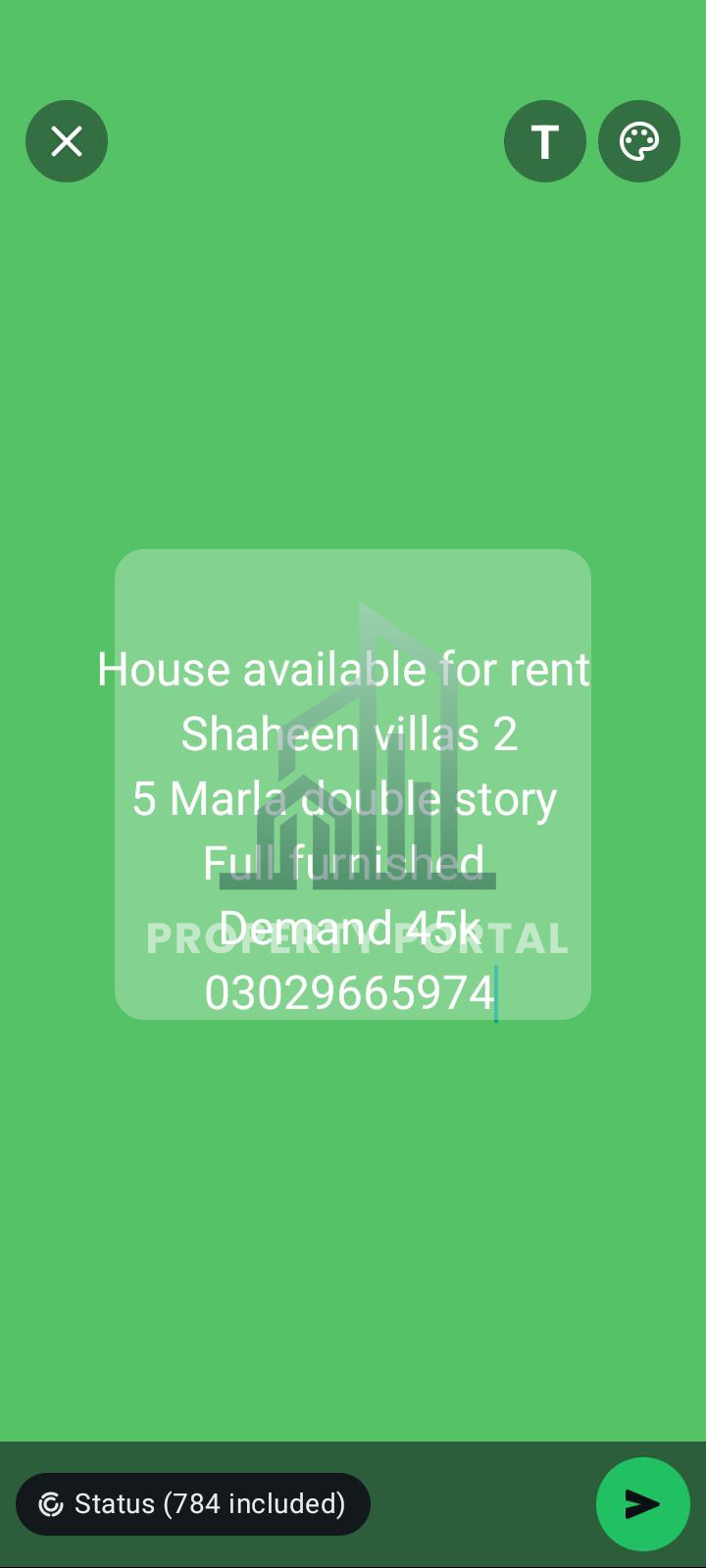Change the background color with palette
This screenshot has width=706, height=1568.
pyautogui.click(x=638, y=141)
